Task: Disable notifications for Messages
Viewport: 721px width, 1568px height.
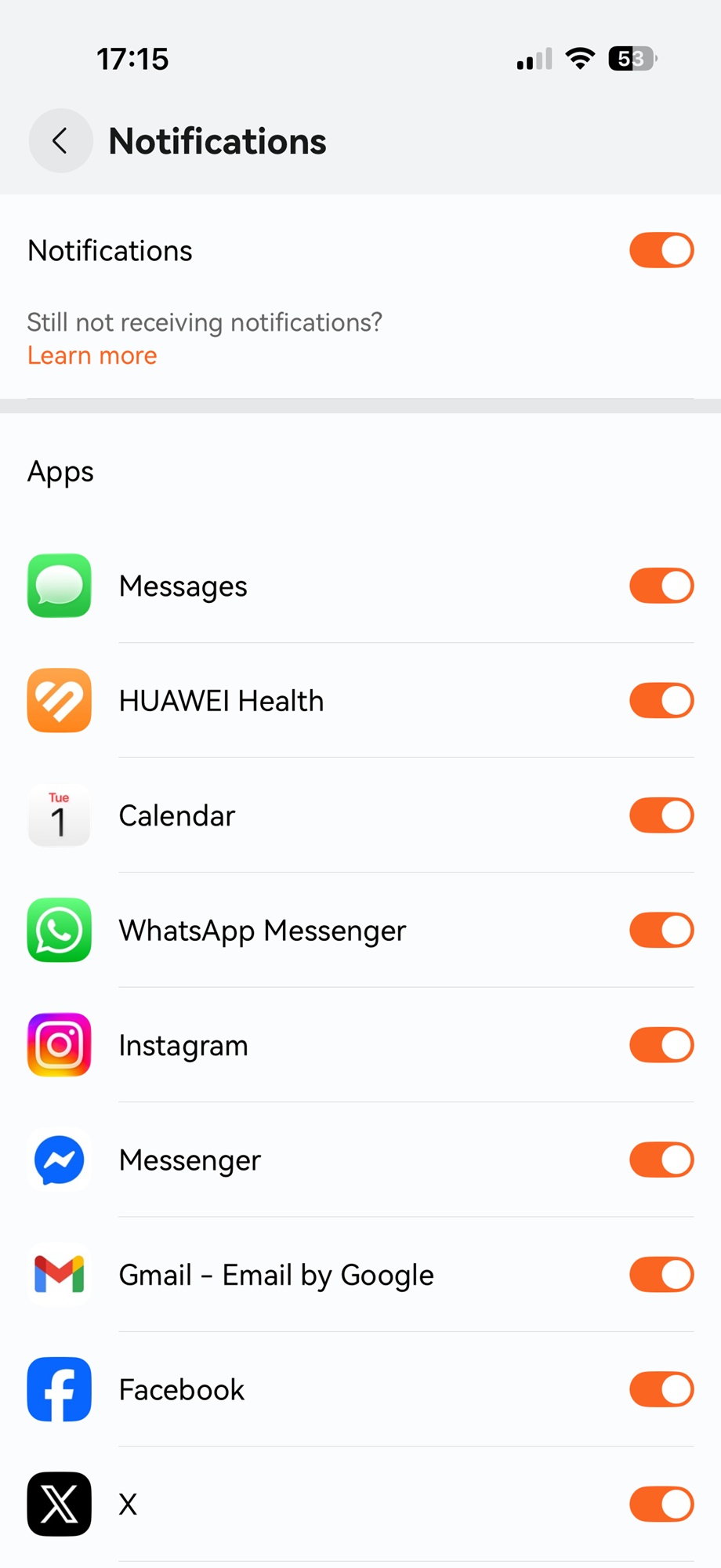Action: click(661, 586)
